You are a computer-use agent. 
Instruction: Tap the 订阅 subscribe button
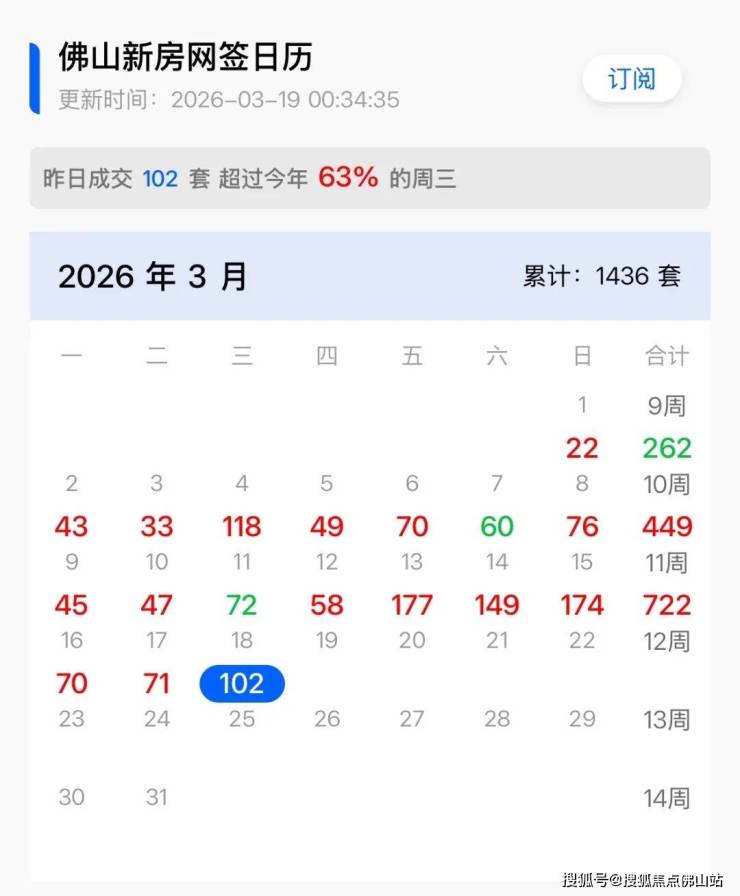(x=631, y=79)
